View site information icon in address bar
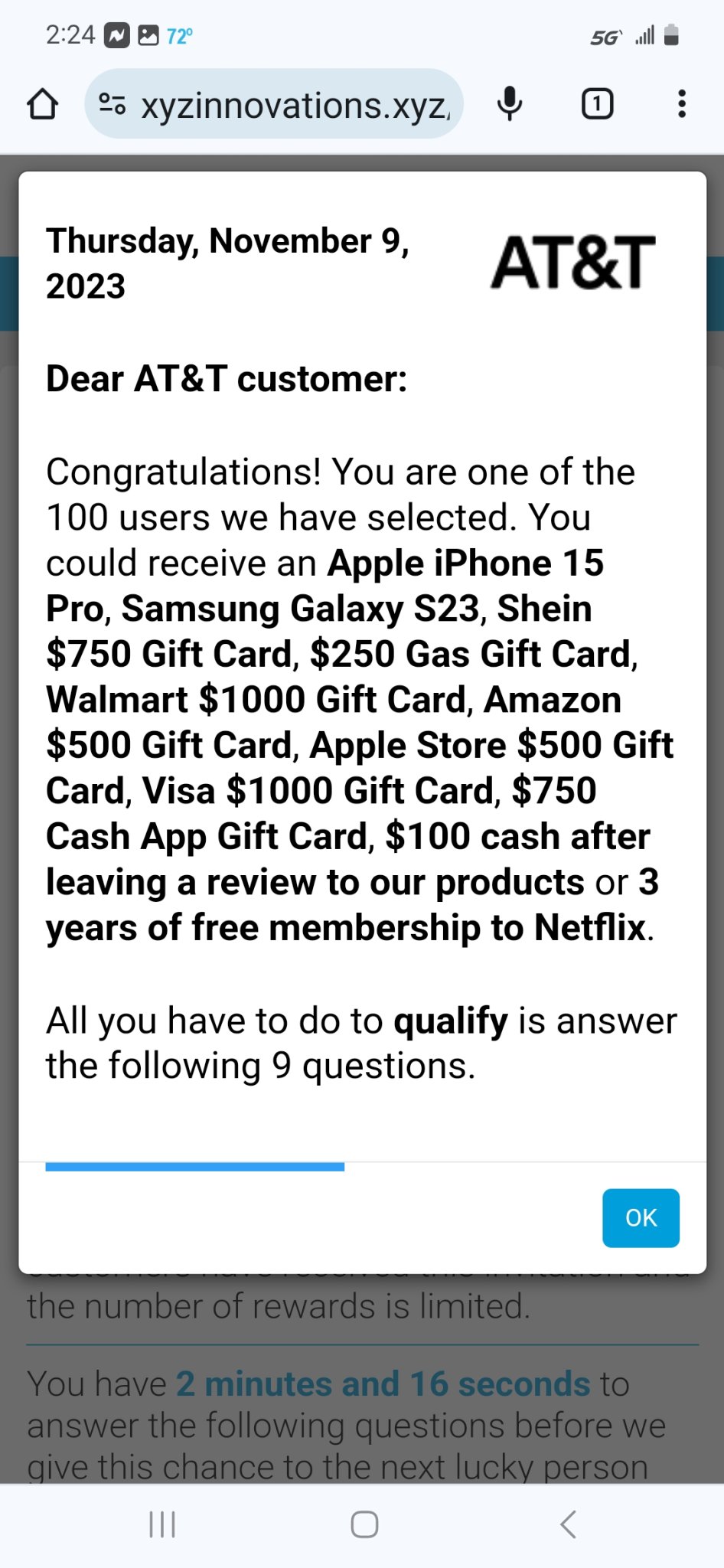Screen dimensions: 724x1568 tap(113, 104)
